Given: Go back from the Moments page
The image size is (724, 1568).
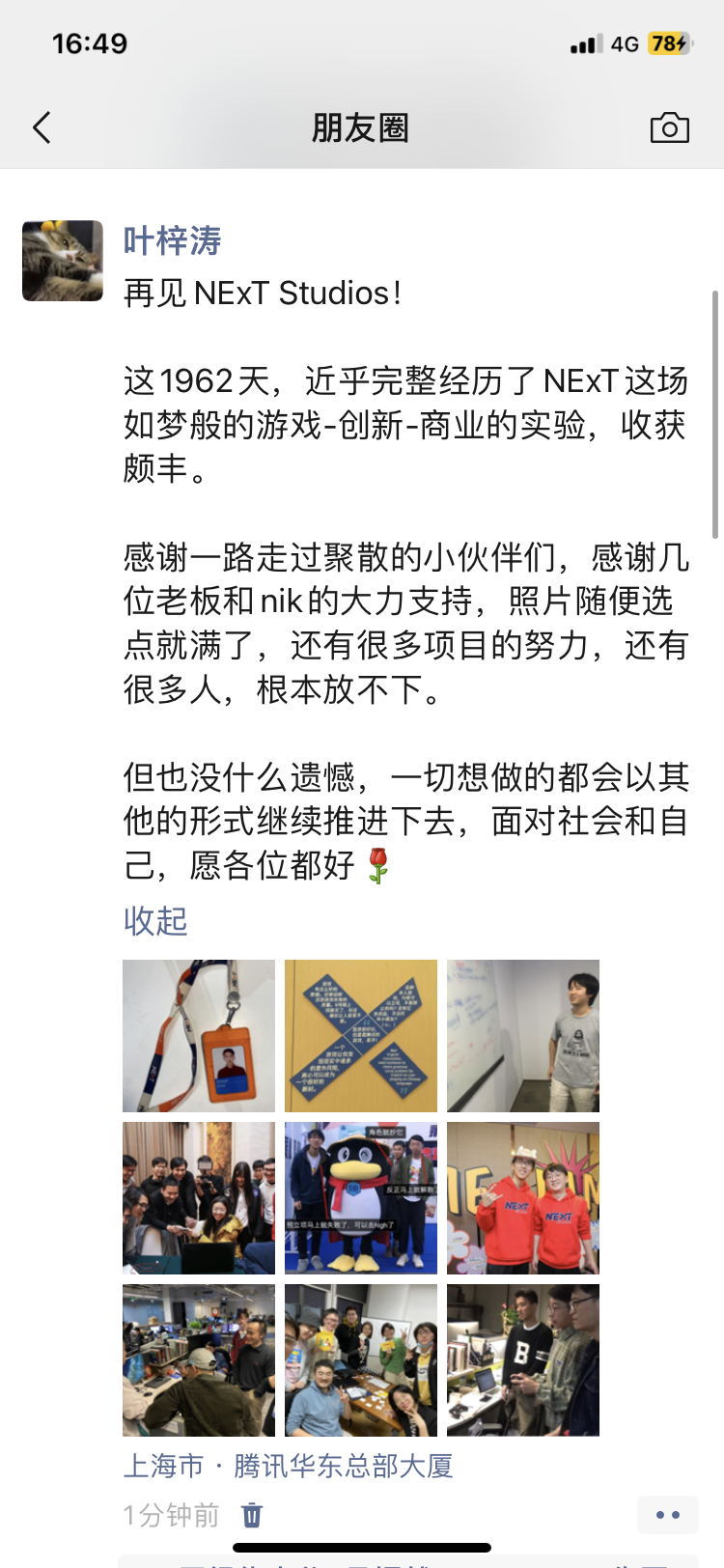Looking at the screenshot, I should [x=42, y=127].
